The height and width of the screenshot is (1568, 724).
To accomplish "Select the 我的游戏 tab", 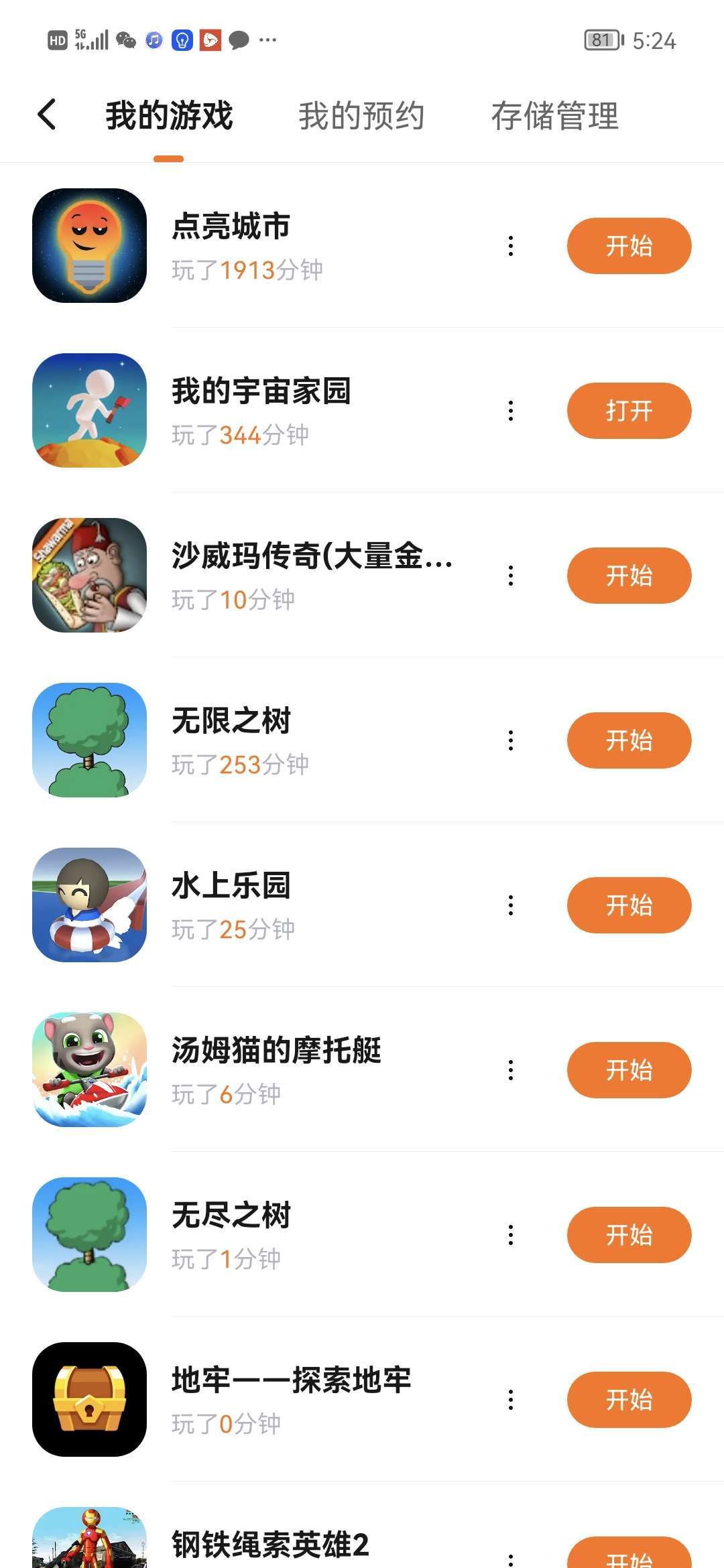I will point(169,116).
